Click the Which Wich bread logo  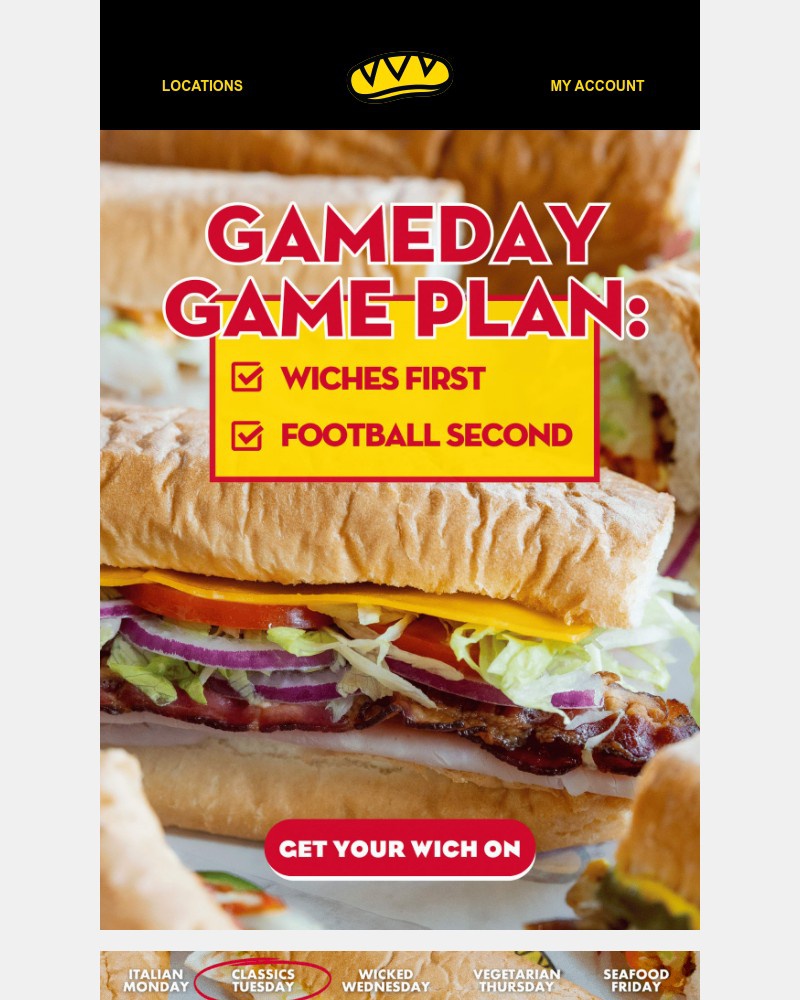click(399, 76)
